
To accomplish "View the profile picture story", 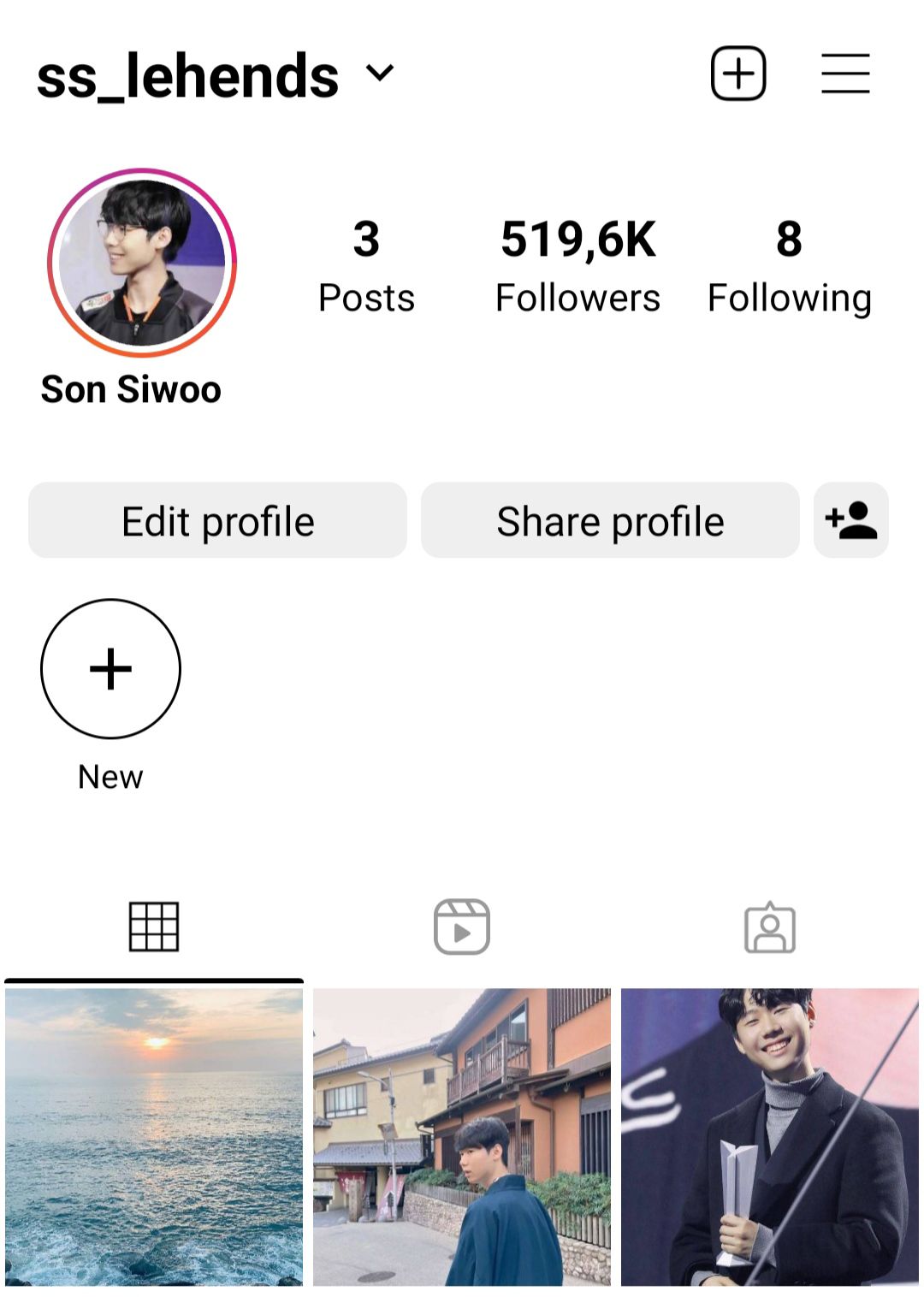I will point(142,263).
